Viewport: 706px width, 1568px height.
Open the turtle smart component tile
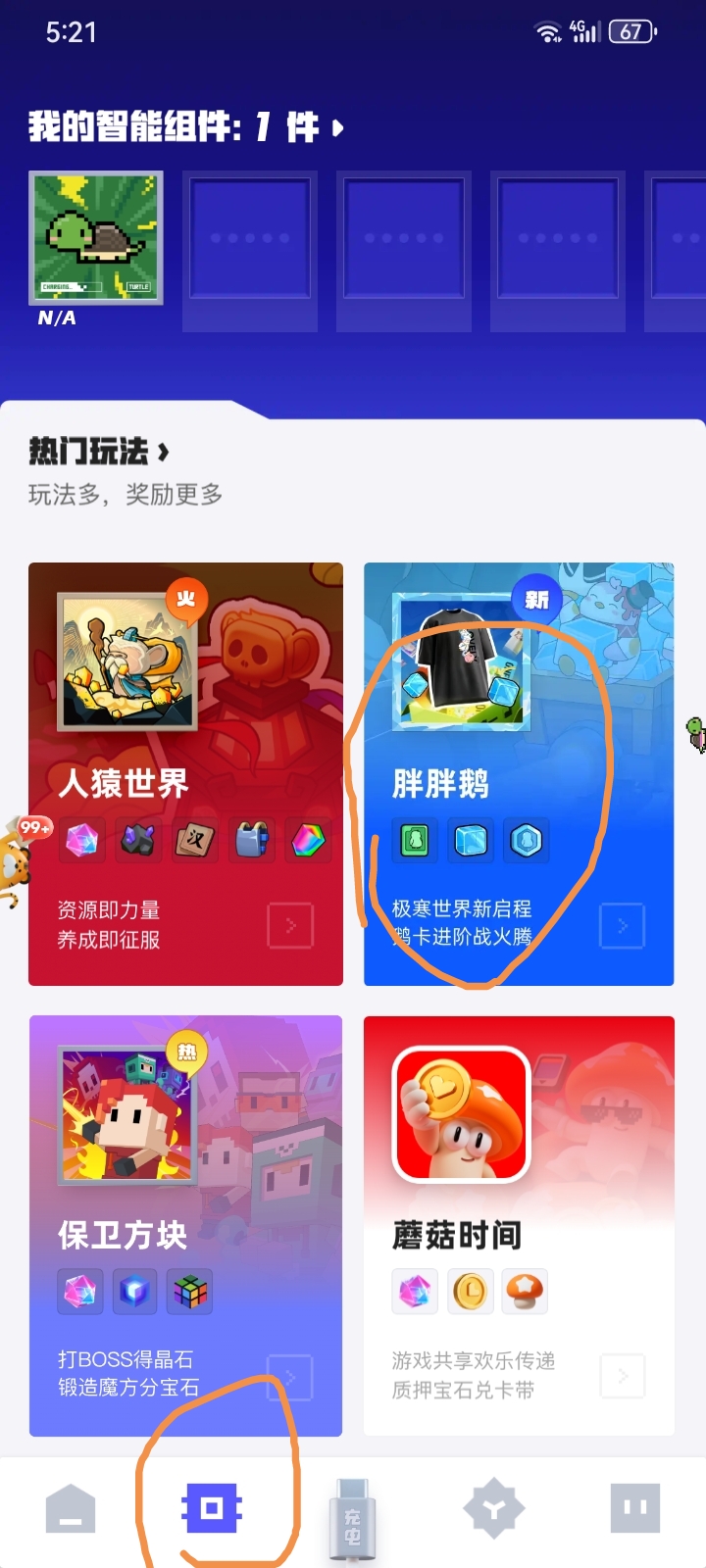tap(96, 238)
